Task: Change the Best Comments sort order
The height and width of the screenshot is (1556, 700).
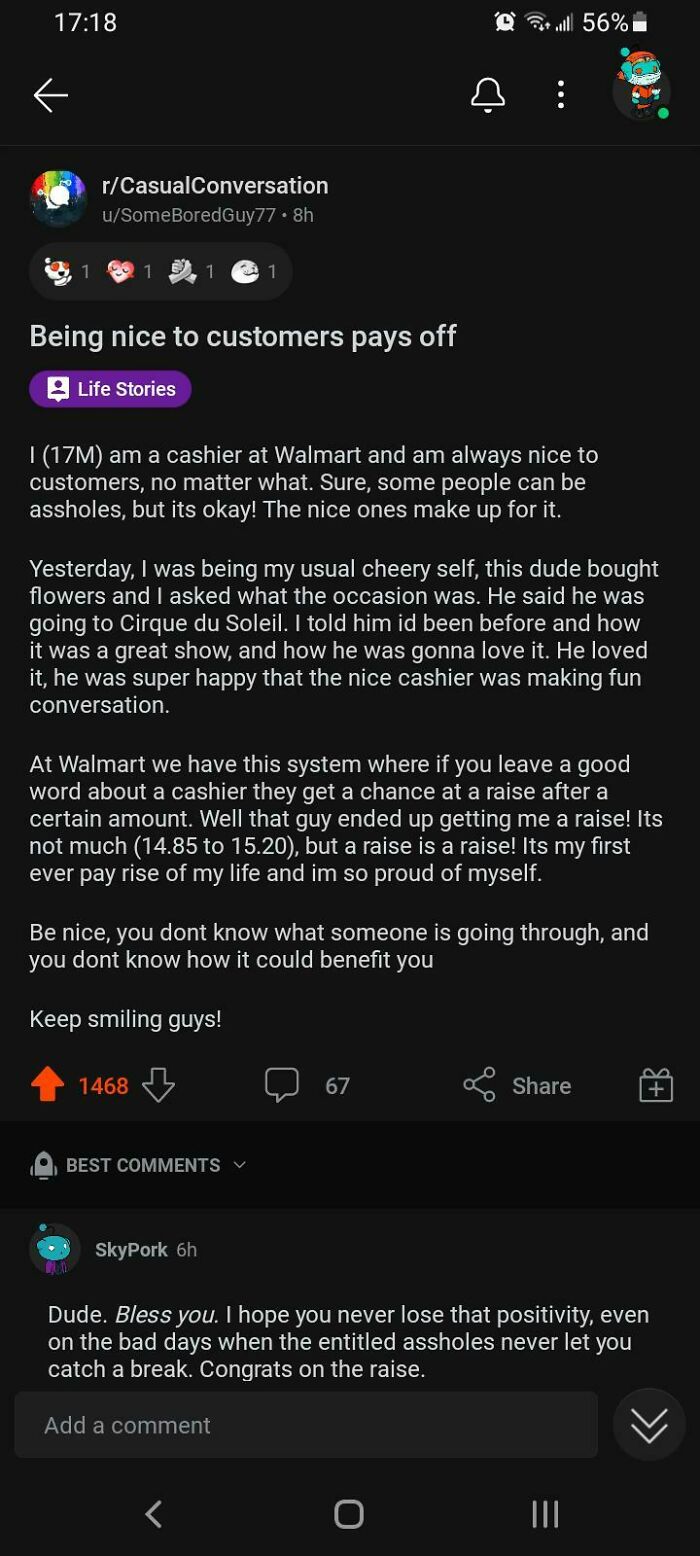Action: pos(140,1165)
